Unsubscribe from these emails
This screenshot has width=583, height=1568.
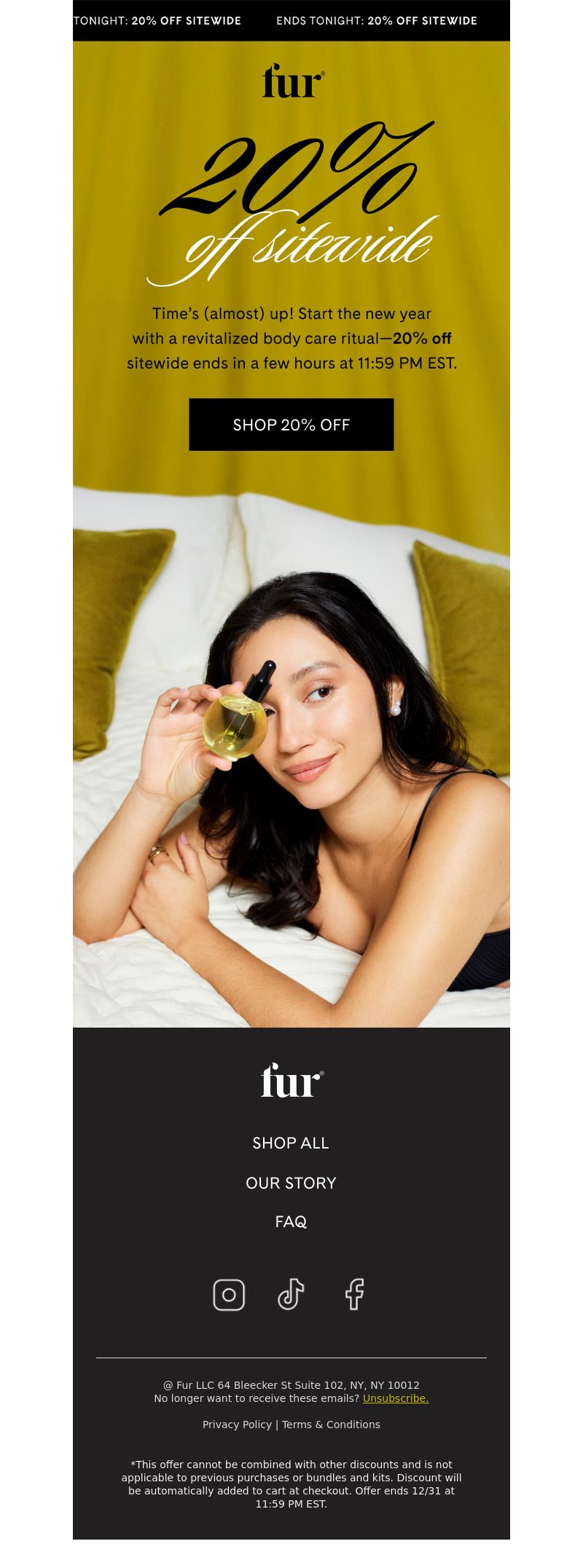click(395, 1398)
